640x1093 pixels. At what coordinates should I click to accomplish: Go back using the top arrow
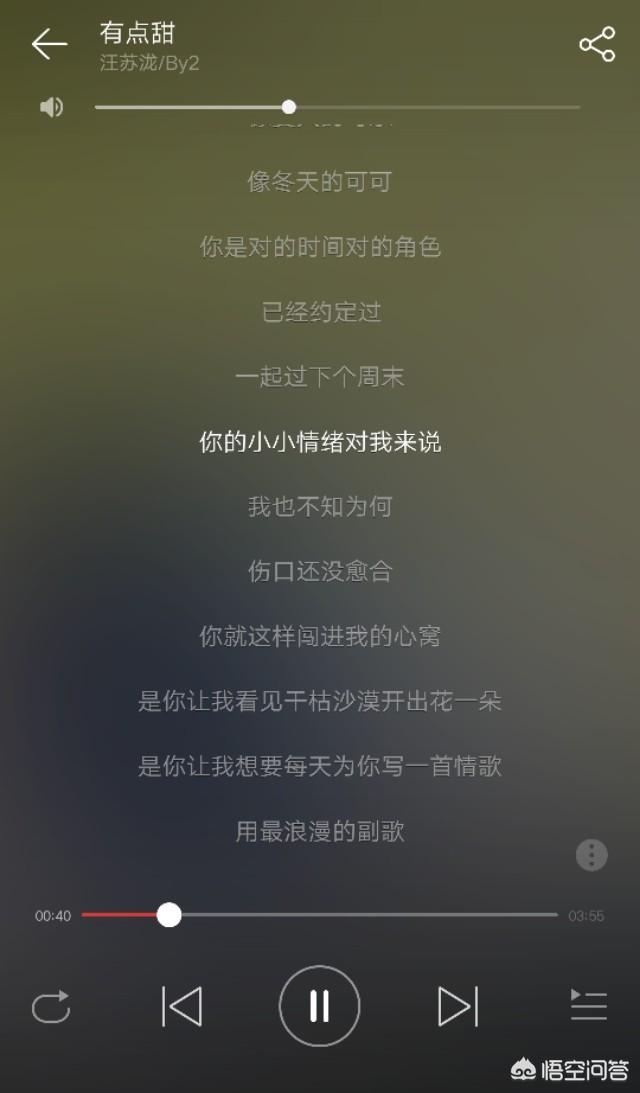click(49, 45)
